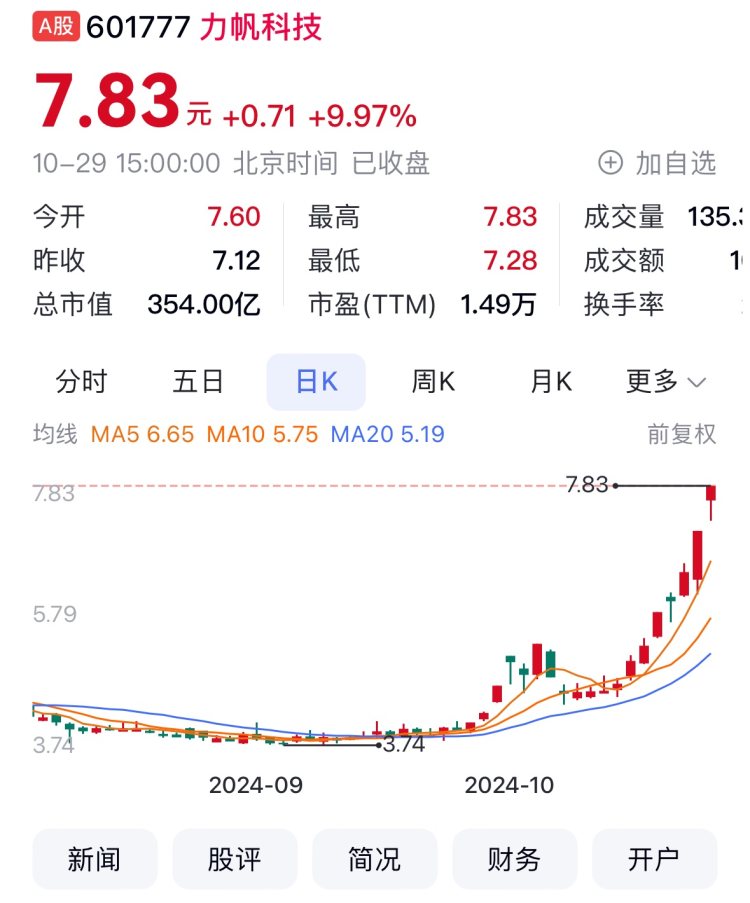Switch to the 五日 chart tab
Screen dimensions: 750x903
click(x=198, y=381)
